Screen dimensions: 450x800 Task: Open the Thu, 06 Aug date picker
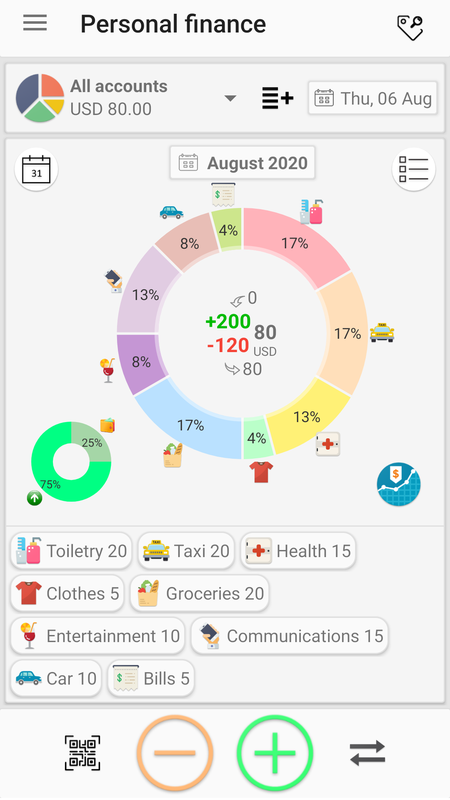[373, 98]
